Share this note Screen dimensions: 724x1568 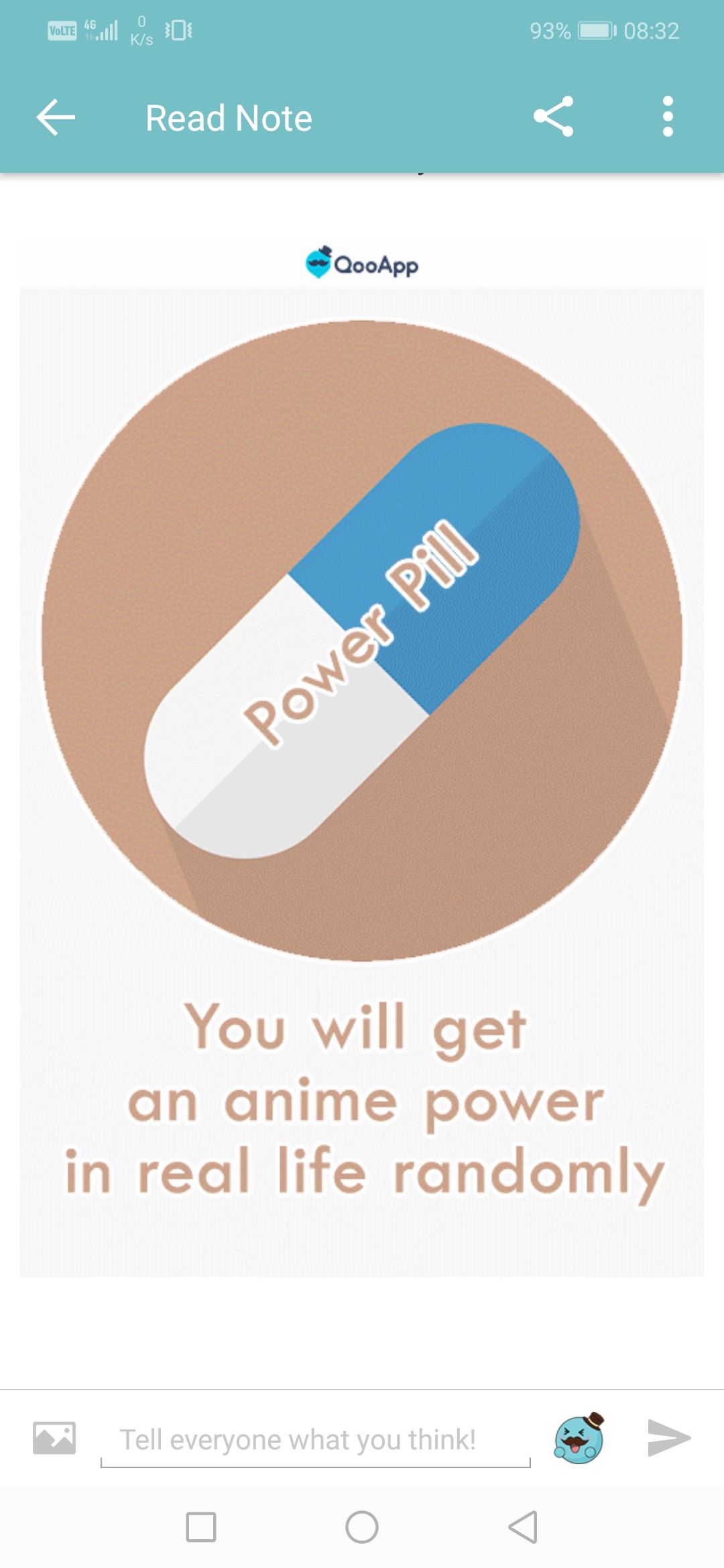point(554,117)
